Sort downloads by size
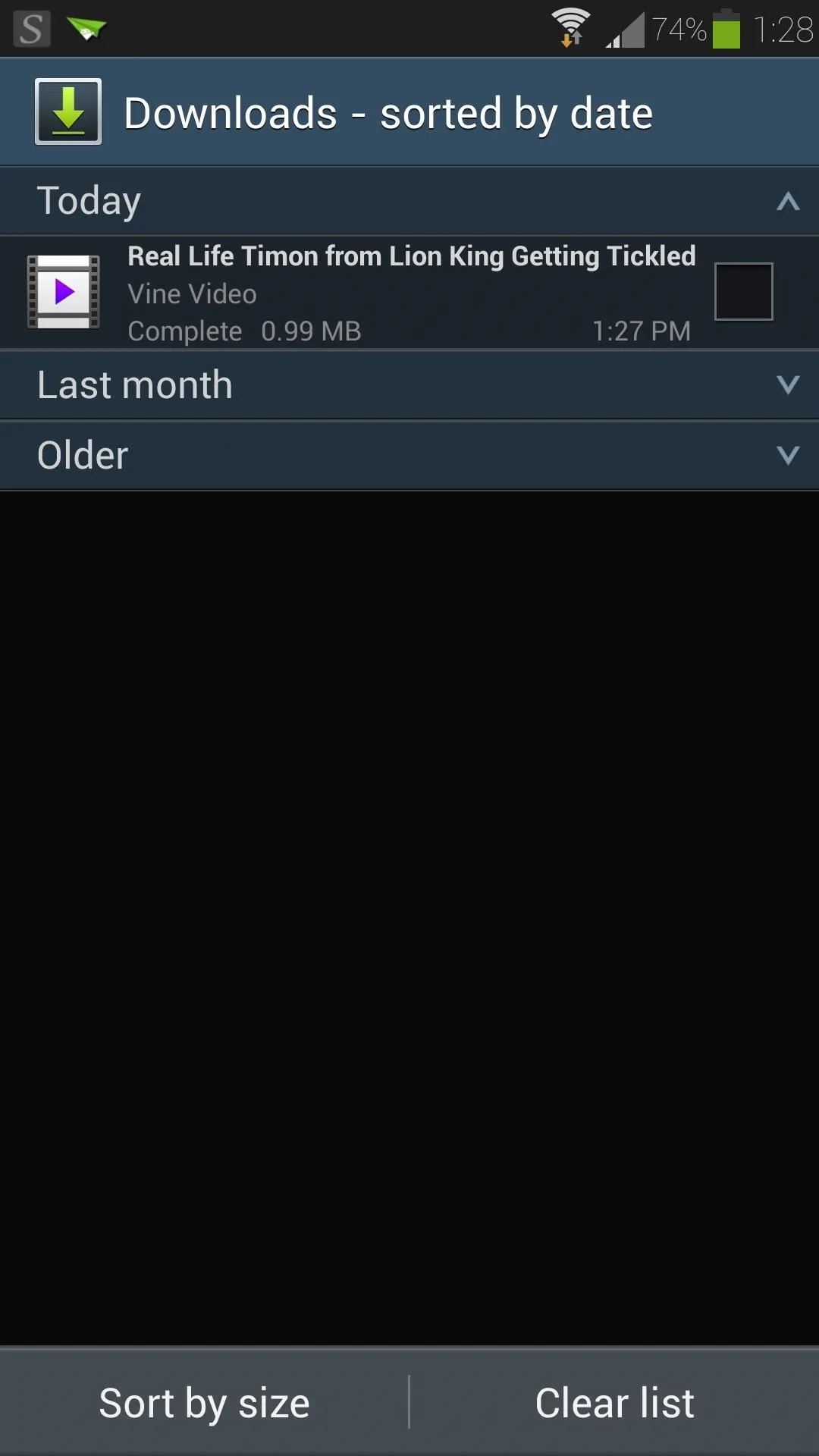The height and width of the screenshot is (1456, 819). click(x=204, y=1403)
